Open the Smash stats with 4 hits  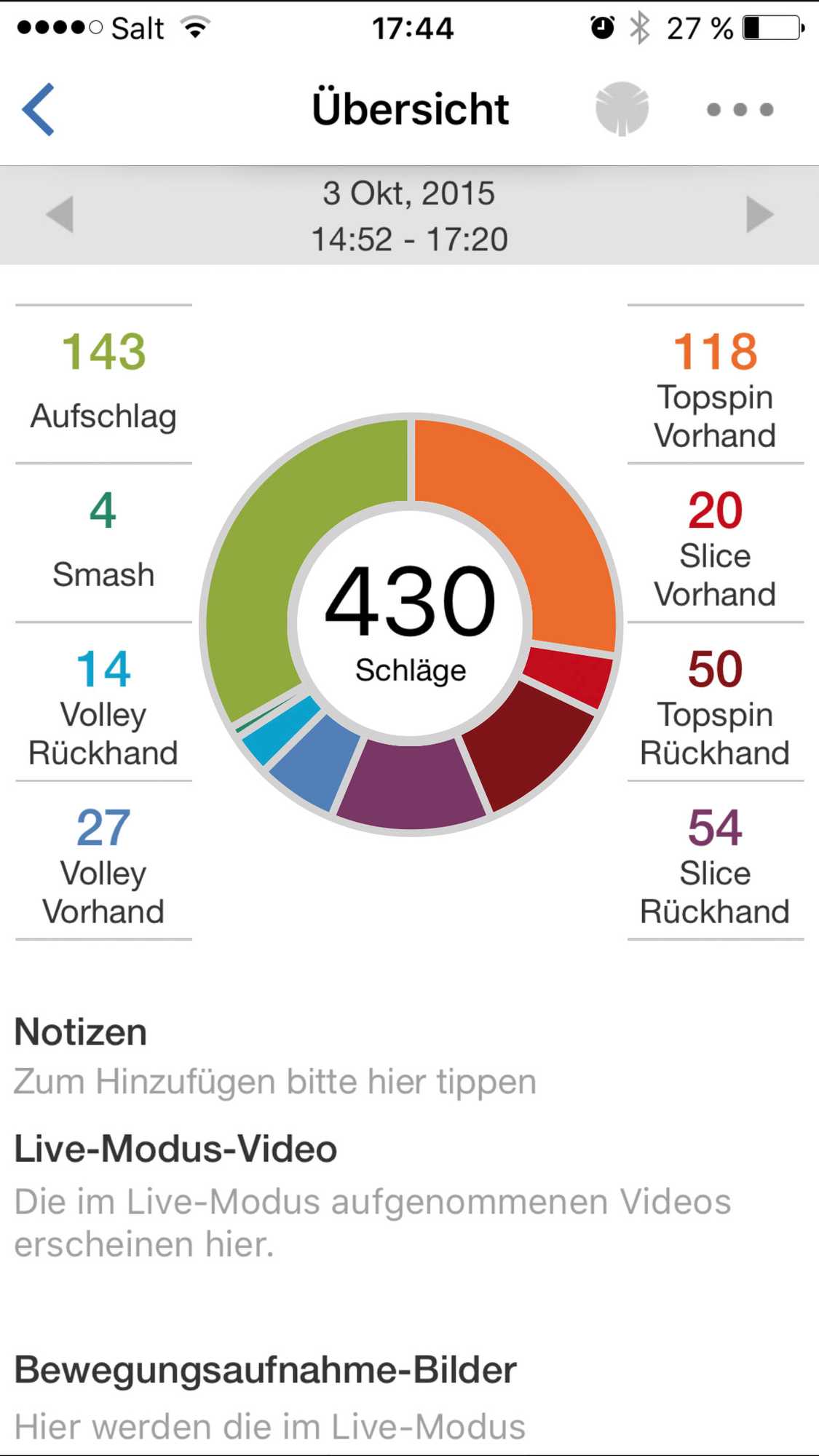pos(103,542)
